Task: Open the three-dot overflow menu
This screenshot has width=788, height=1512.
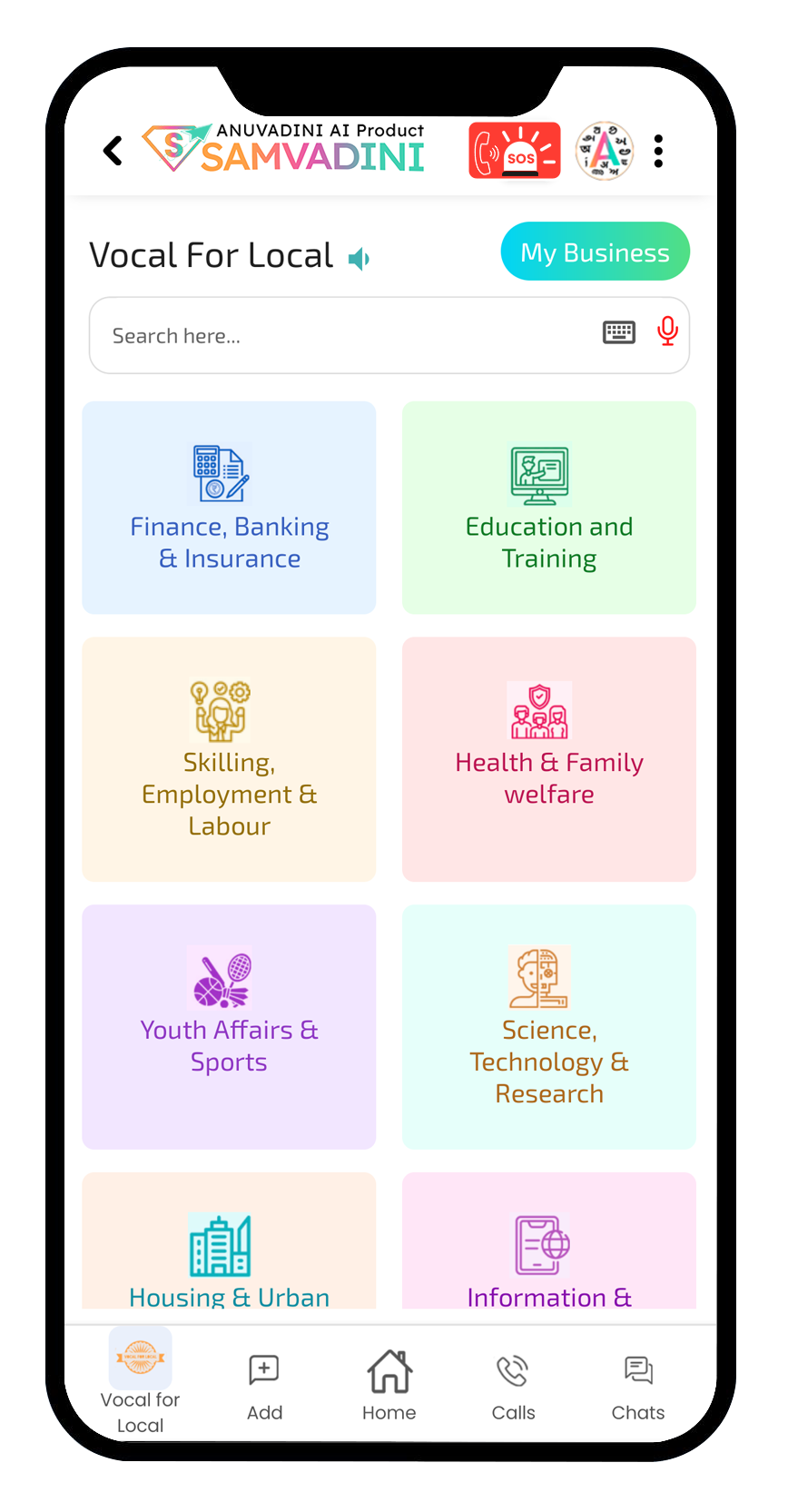Action: pyautogui.click(x=658, y=151)
